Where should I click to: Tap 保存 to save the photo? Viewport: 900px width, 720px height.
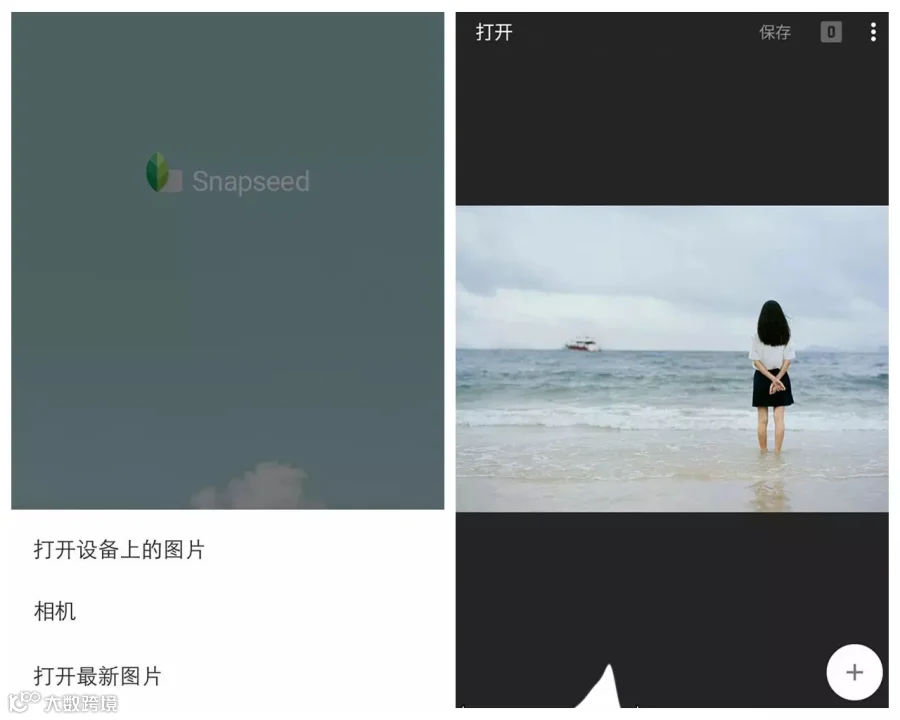pos(775,32)
